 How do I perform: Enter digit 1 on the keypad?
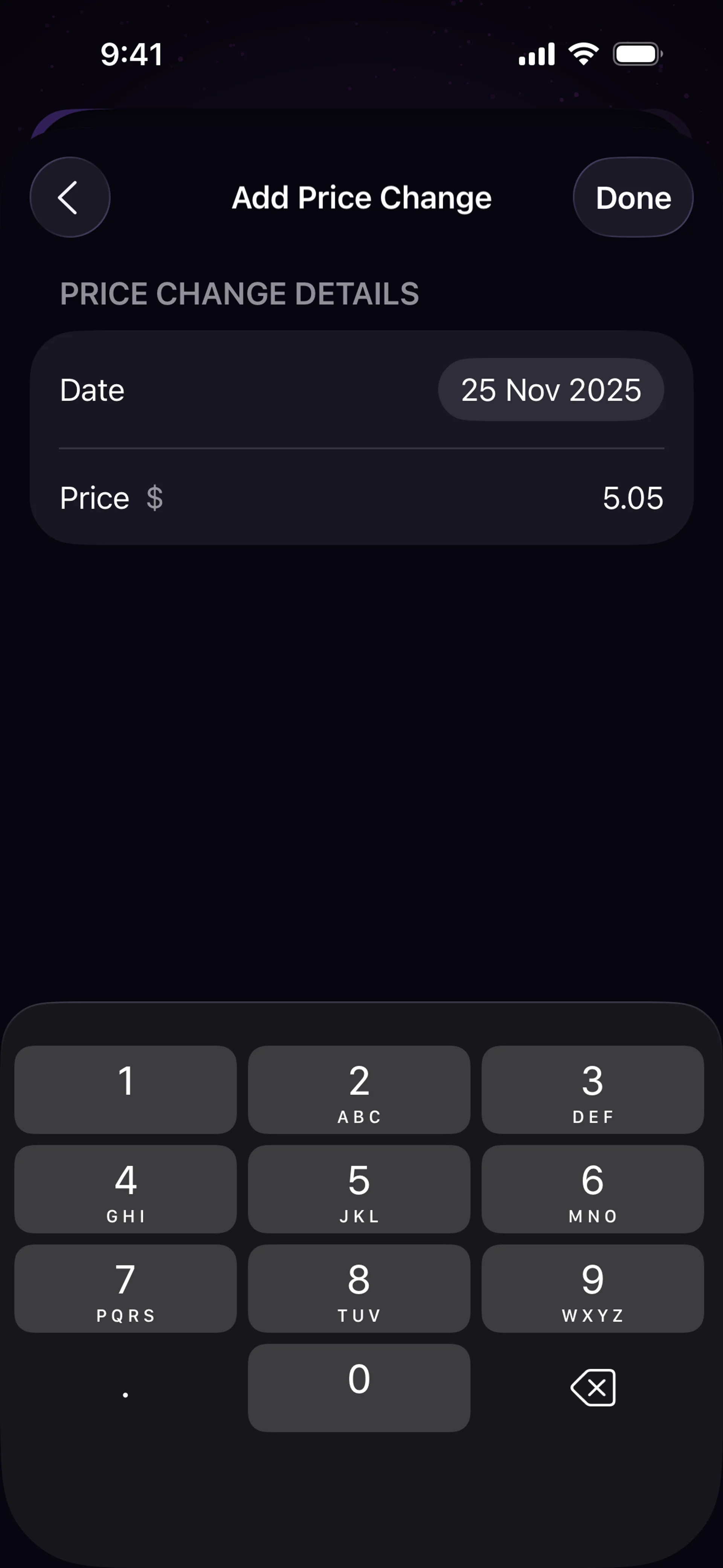125,1090
